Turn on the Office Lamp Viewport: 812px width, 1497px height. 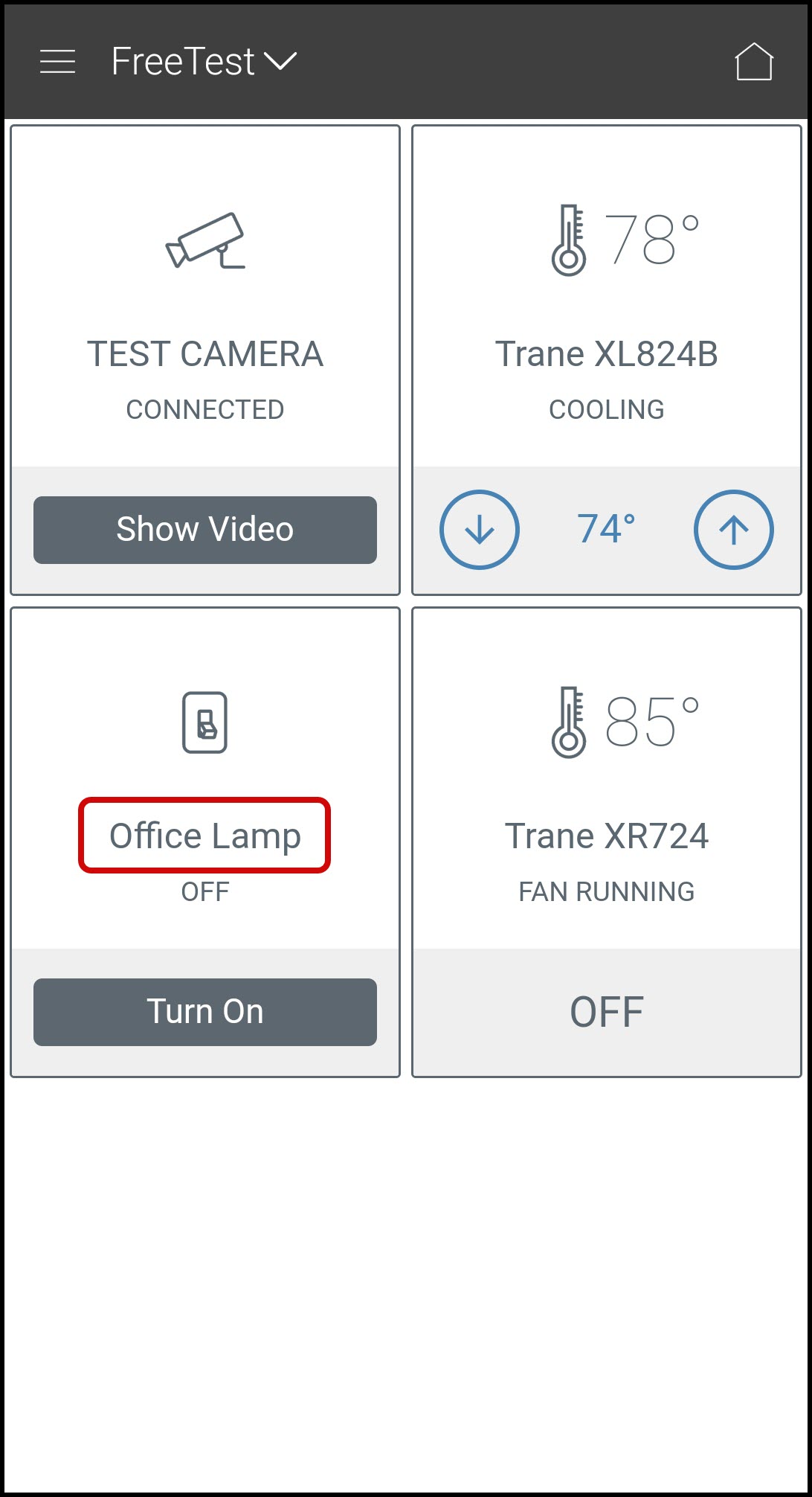(x=205, y=1012)
